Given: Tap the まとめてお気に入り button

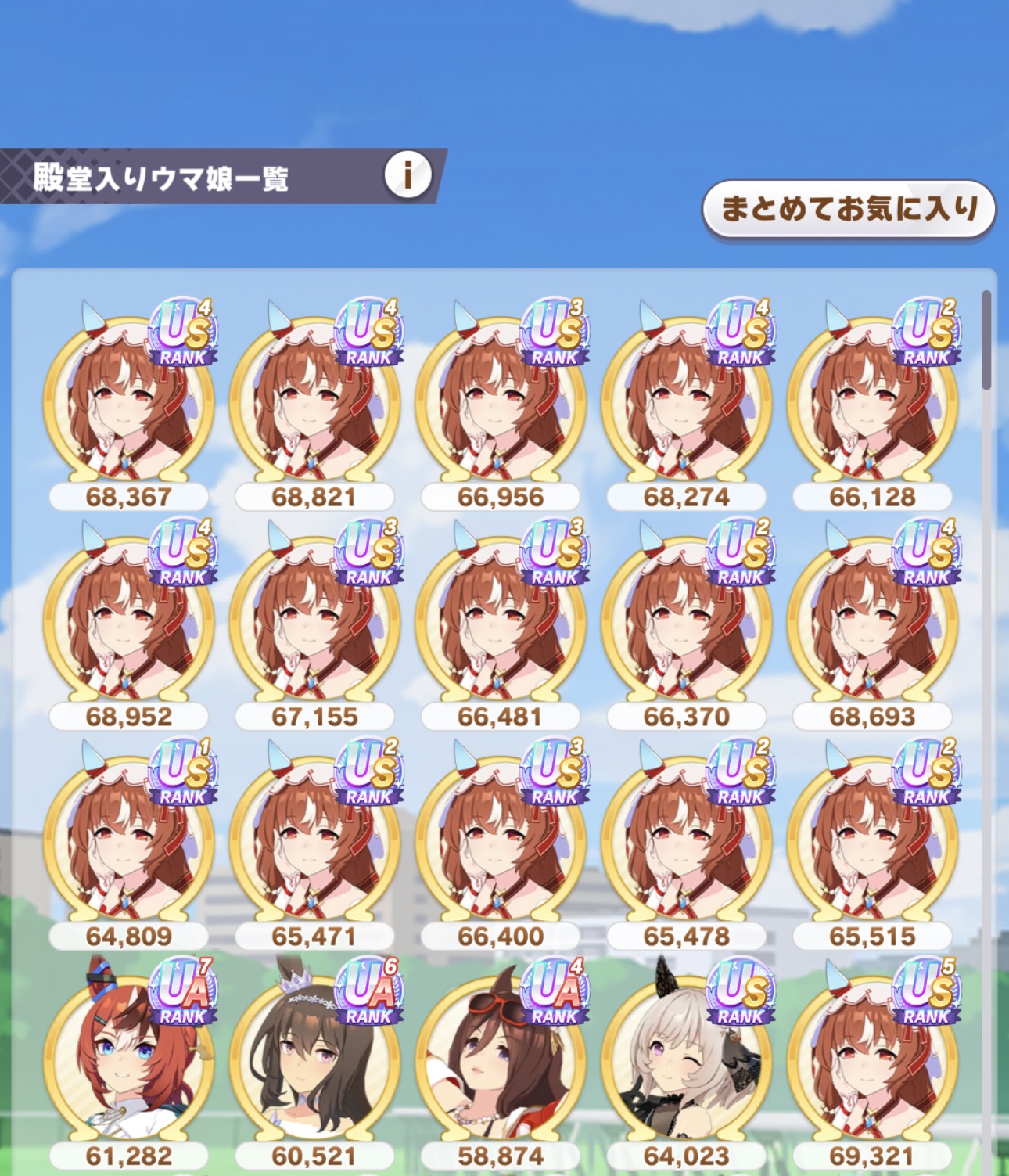Looking at the screenshot, I should click(x=849, y=209).
